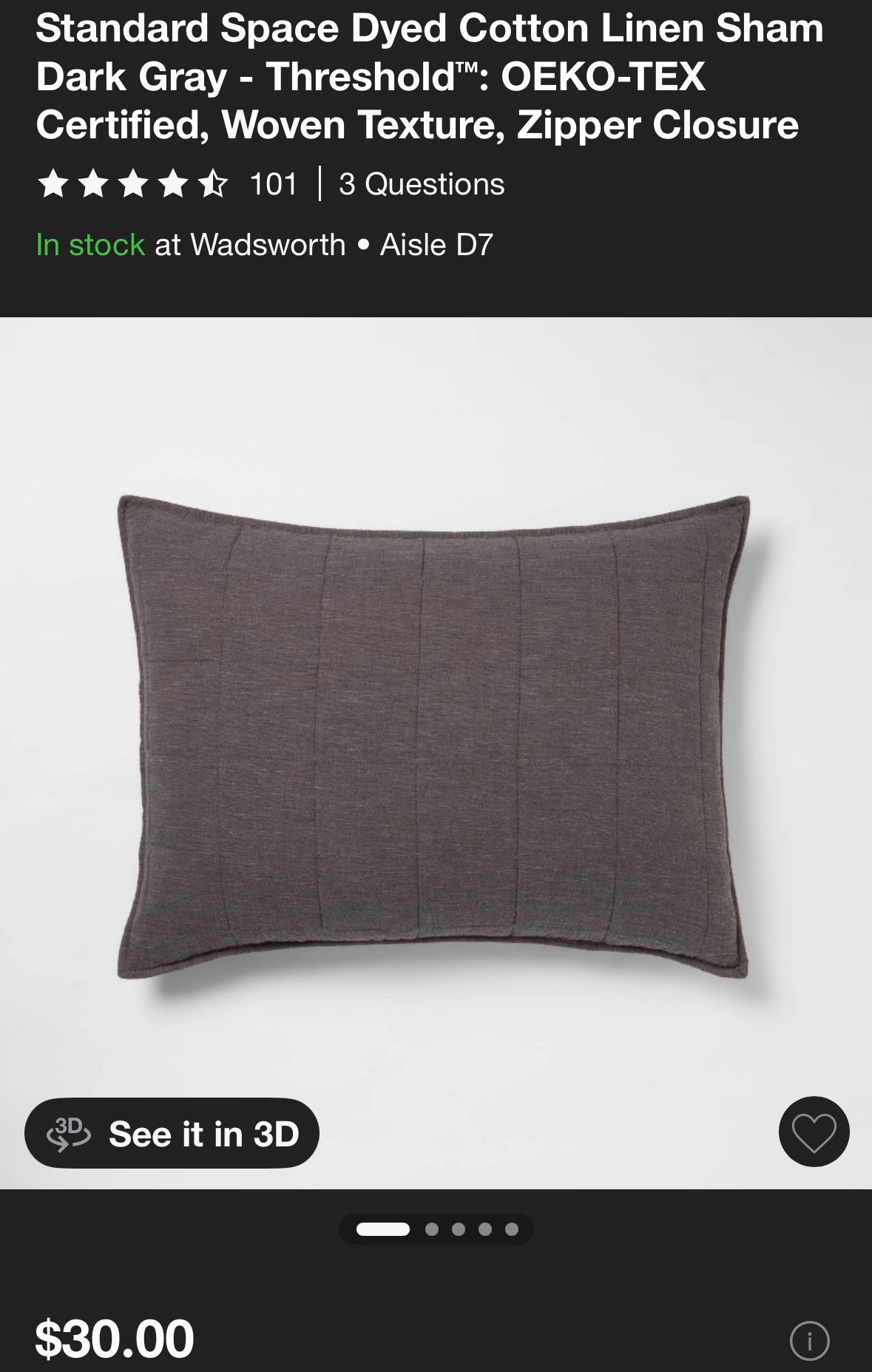The width and height of the screenshot is (872, 1372).
Task: Open the pillow sham product photo
Action: (x=435, y=737)
